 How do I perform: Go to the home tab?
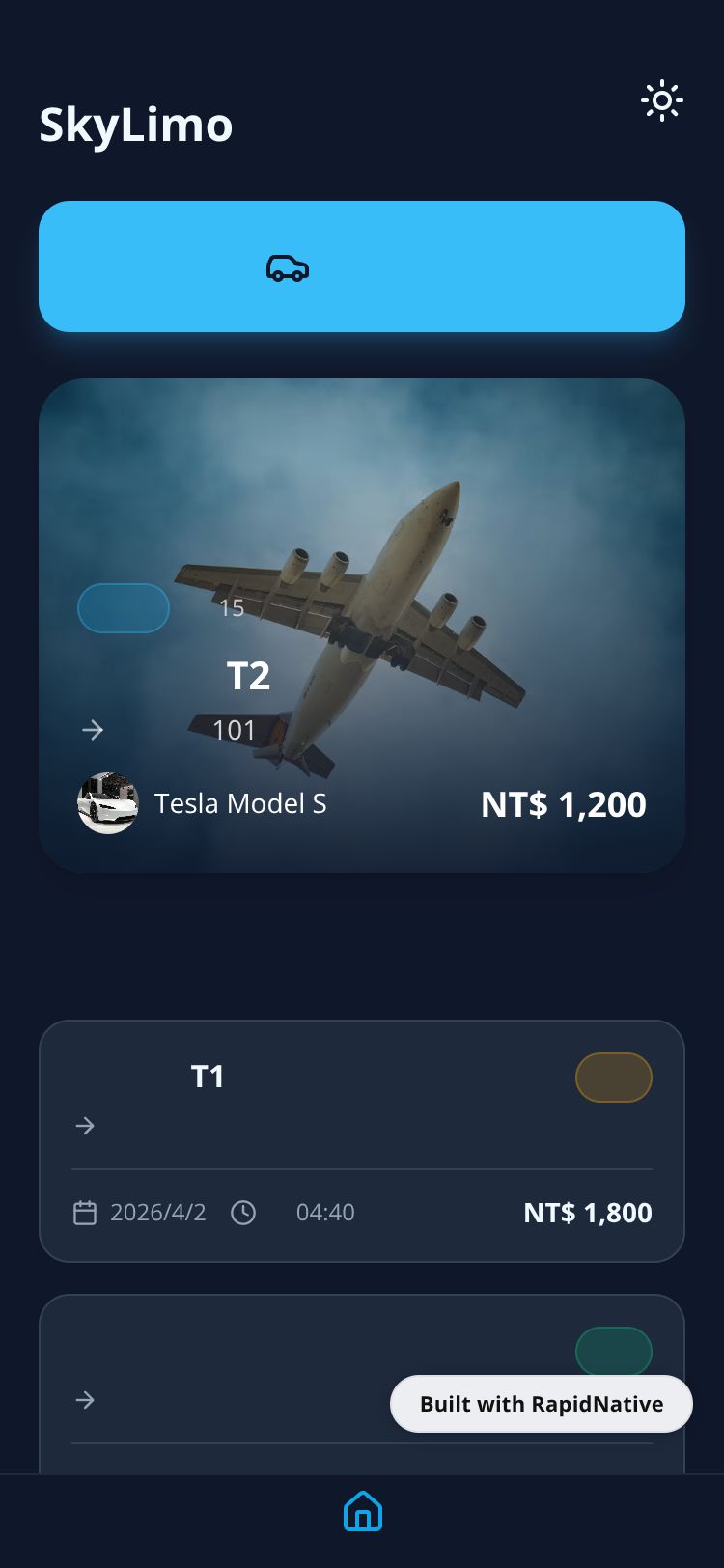(362, 1511)
